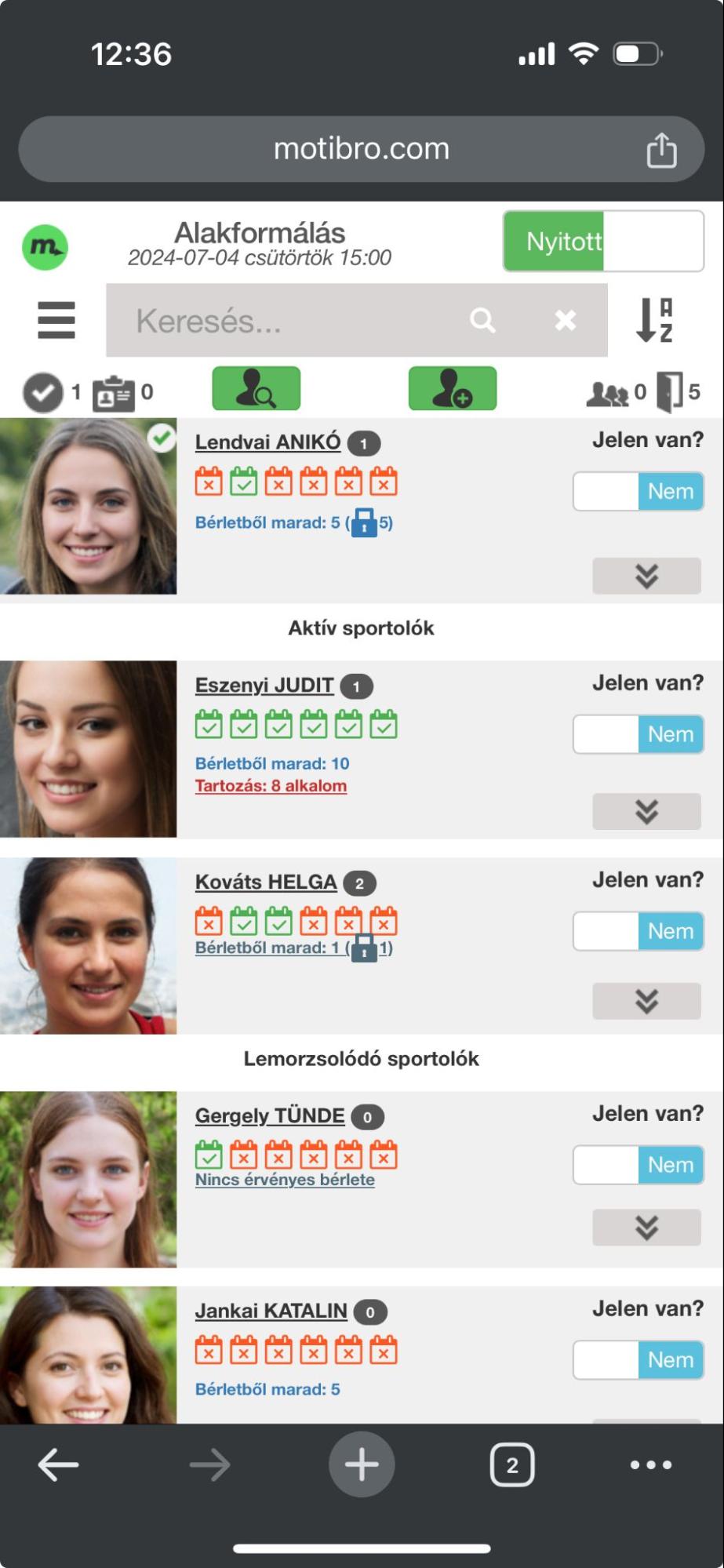This screenshot has width=724, height=1568.
Task: Open Tartozás: 8 alkalom link
Action: (x=271, y=786)
